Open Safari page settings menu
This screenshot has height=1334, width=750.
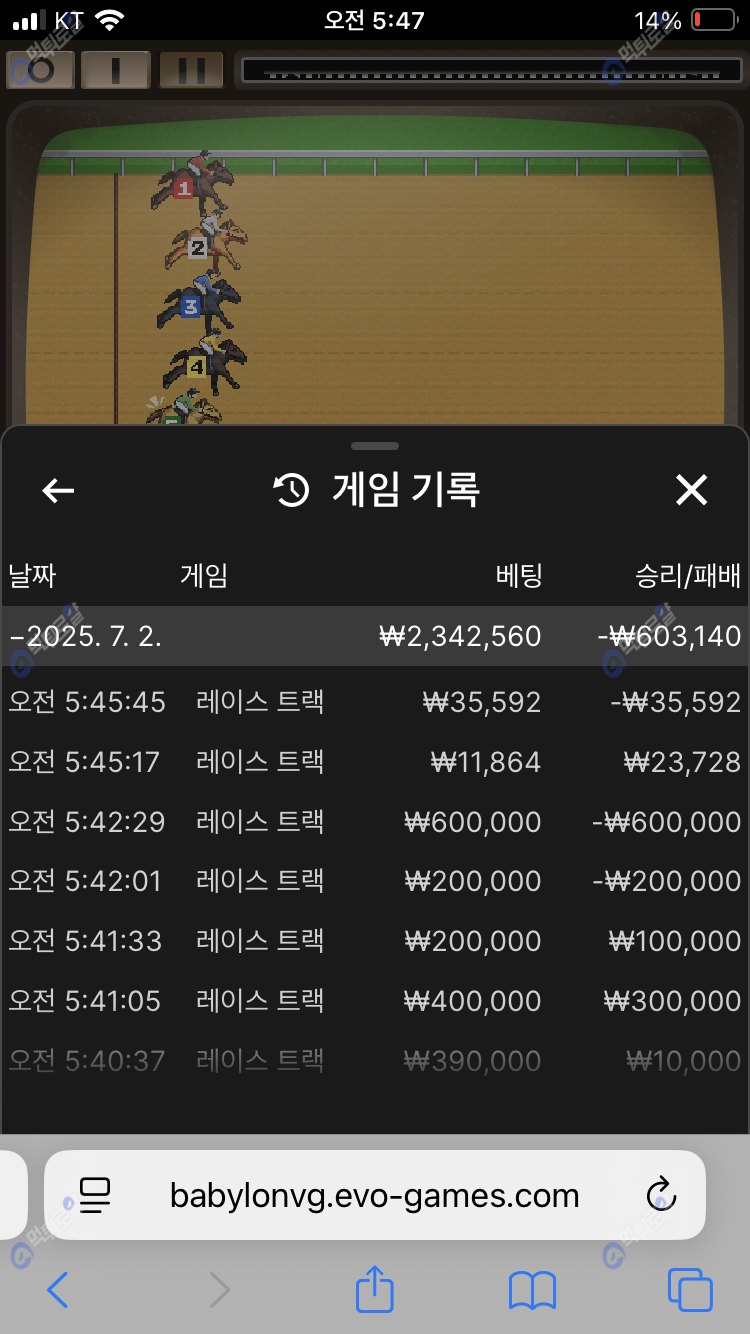94,1195
